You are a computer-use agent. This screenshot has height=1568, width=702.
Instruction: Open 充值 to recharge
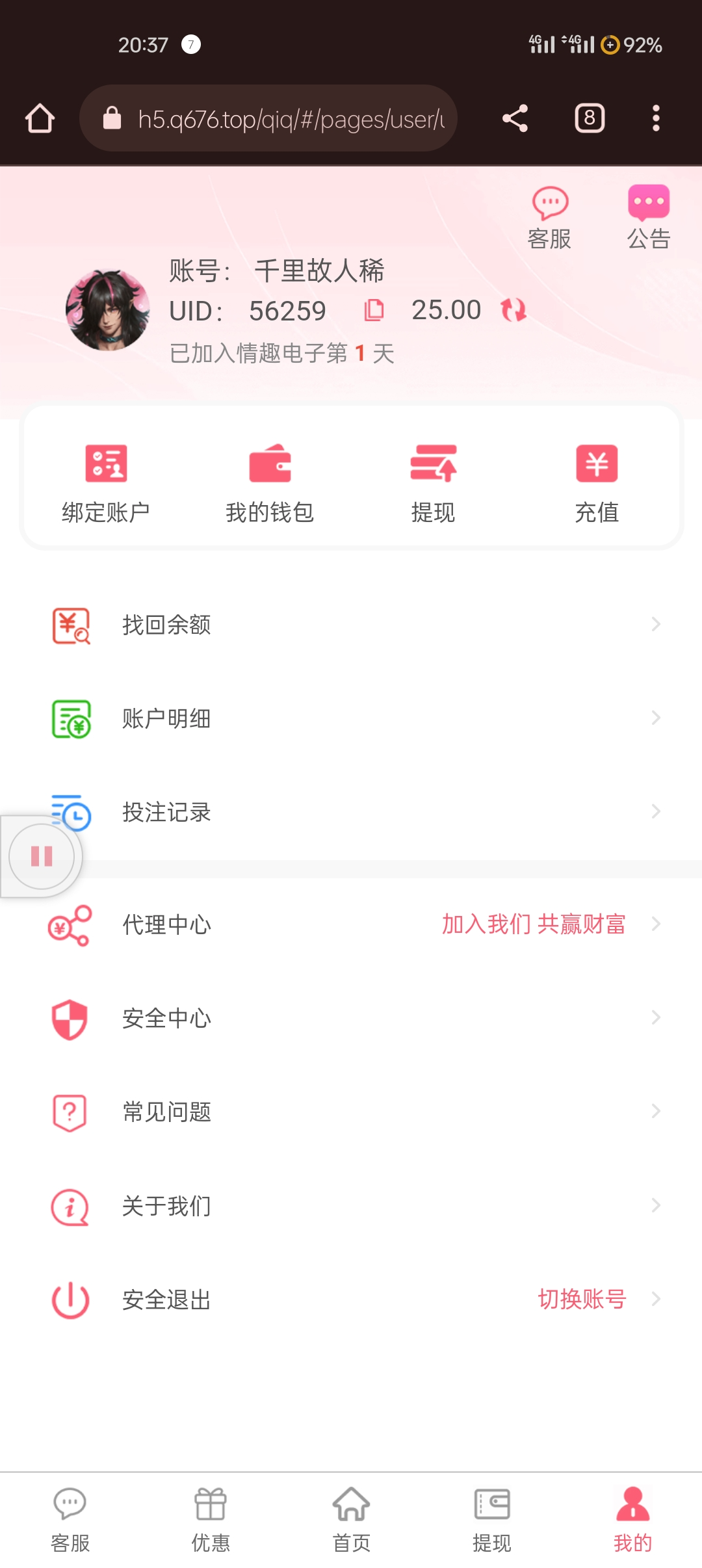pyautogui.click(x=597, y=483)
